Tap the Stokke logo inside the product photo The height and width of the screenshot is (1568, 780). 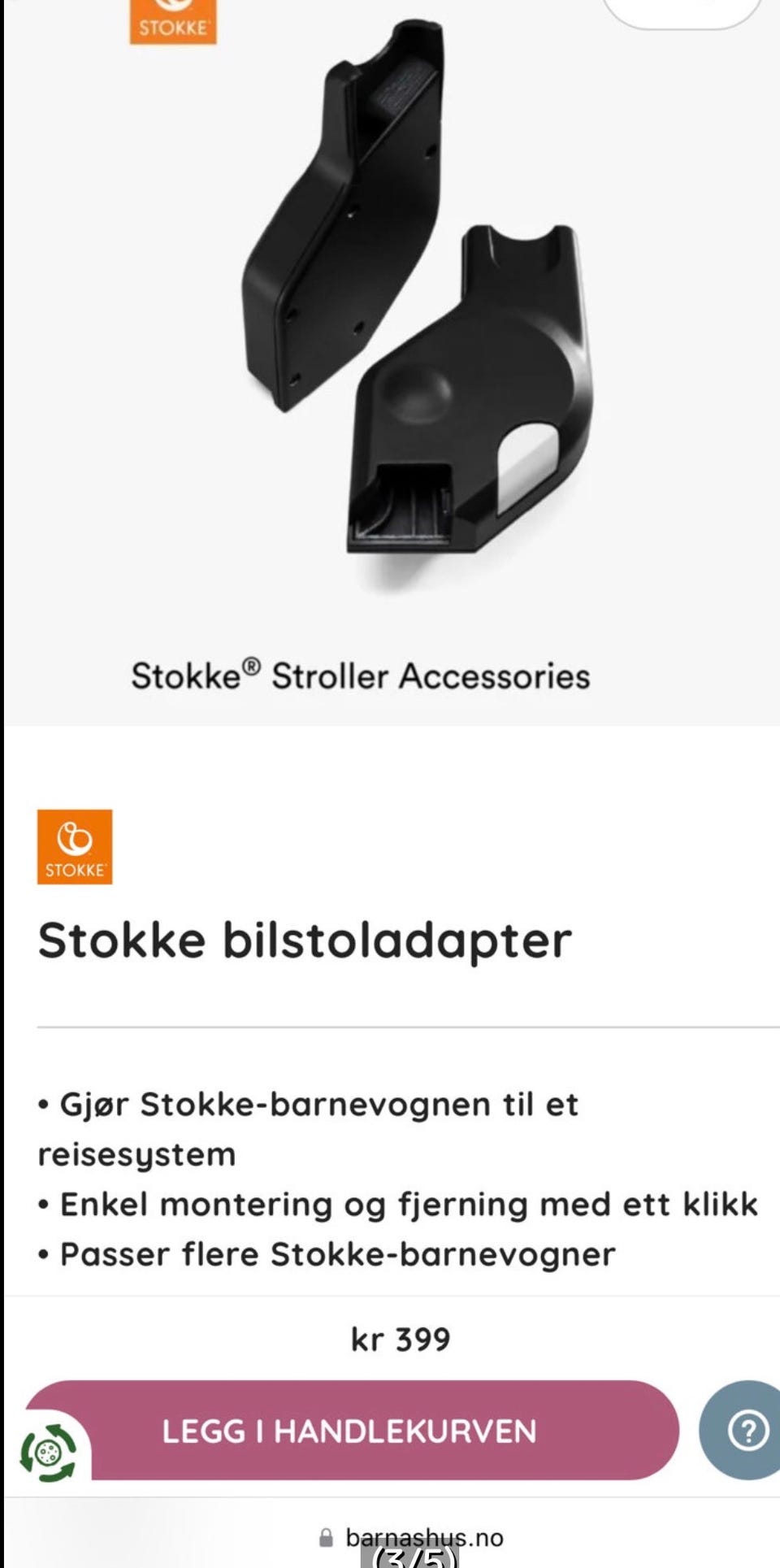[173, 16]
